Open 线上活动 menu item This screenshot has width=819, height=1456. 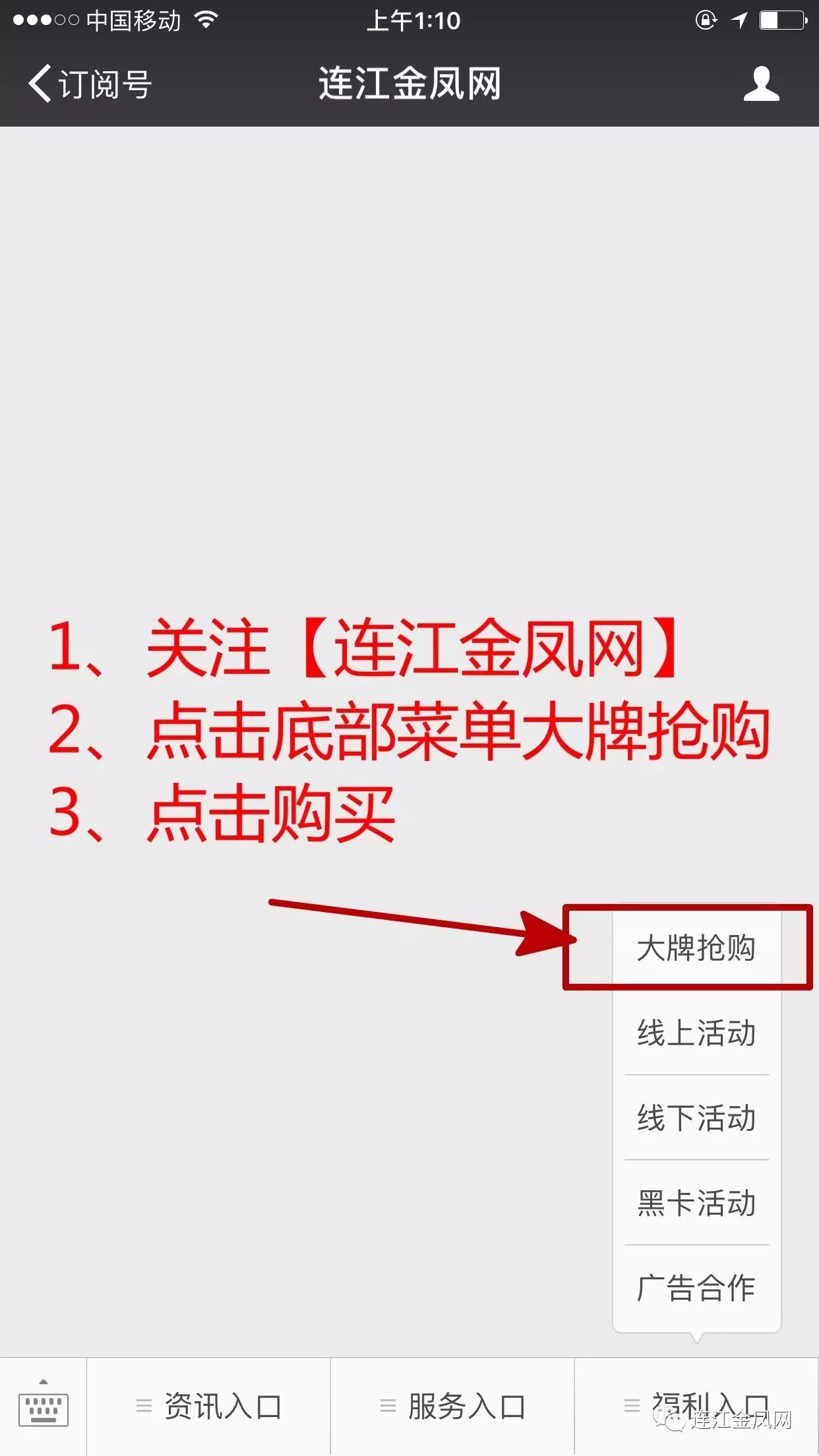coord(696,1033)
